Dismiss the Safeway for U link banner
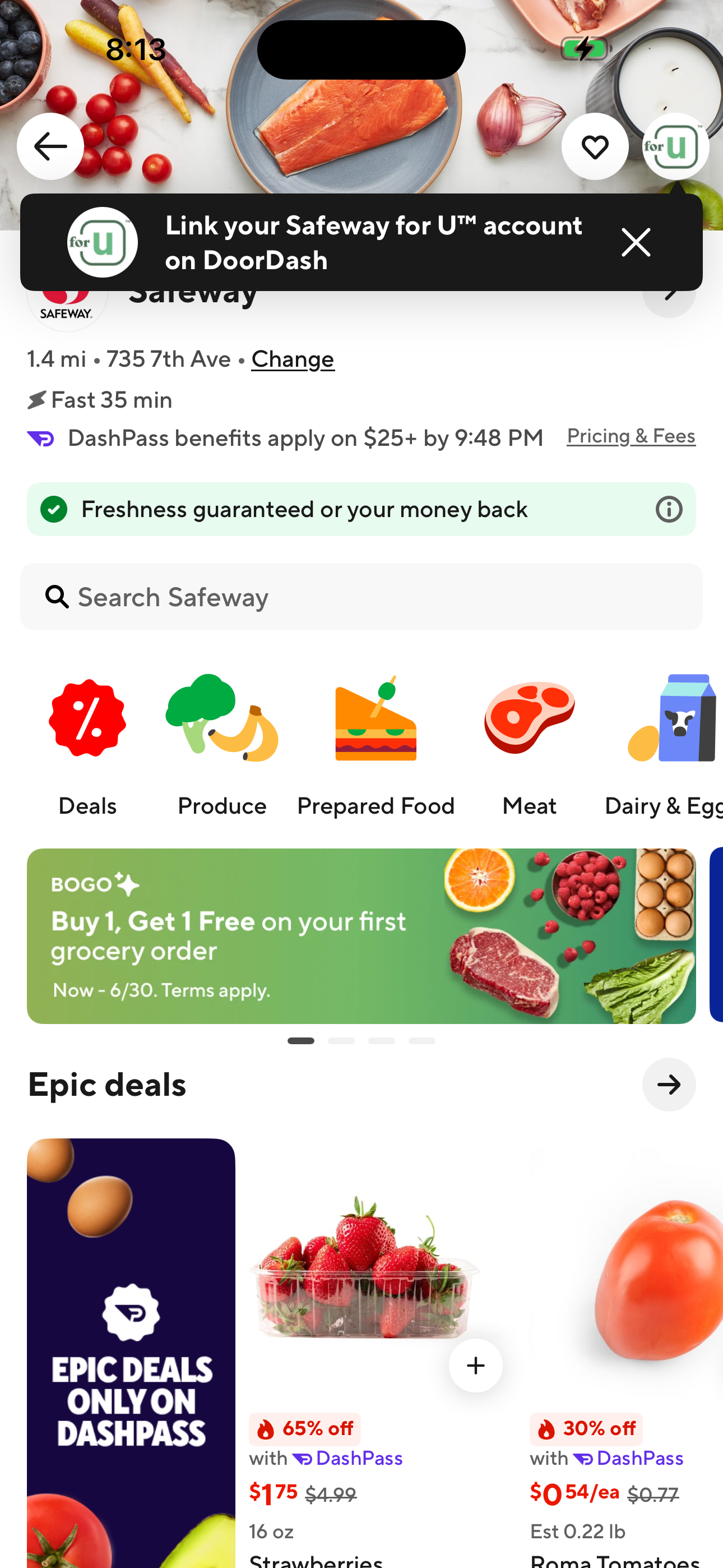The image size is (723, 1568). pyautogui.click(x=636, y=242)
